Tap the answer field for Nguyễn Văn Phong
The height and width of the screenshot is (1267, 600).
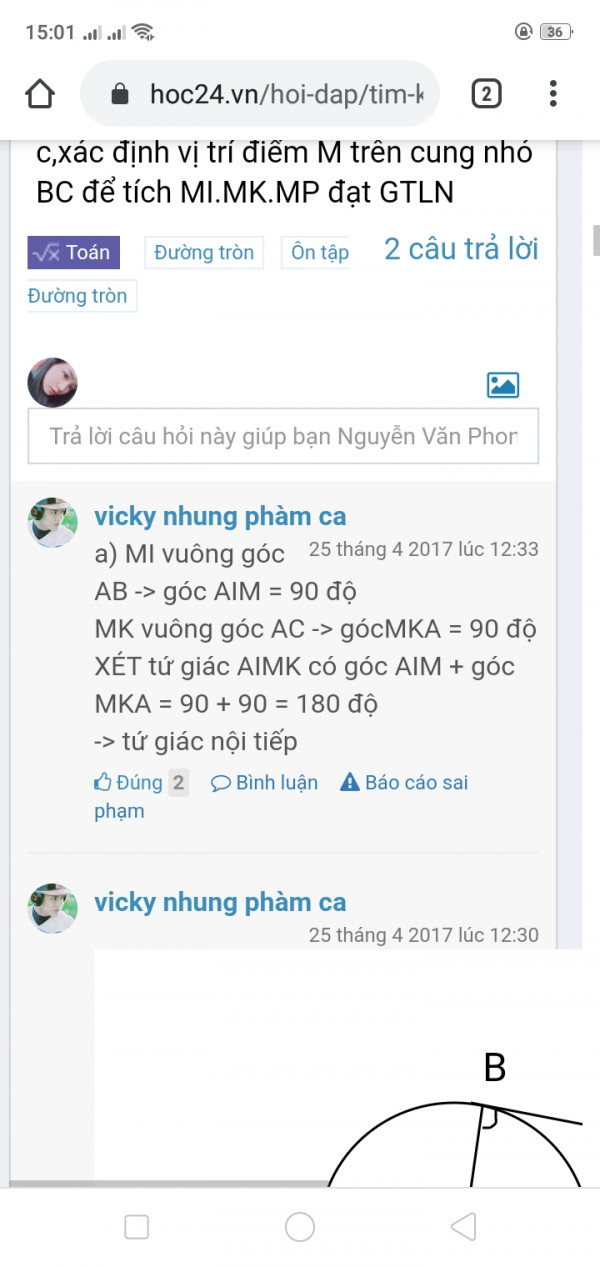[283, 436]
